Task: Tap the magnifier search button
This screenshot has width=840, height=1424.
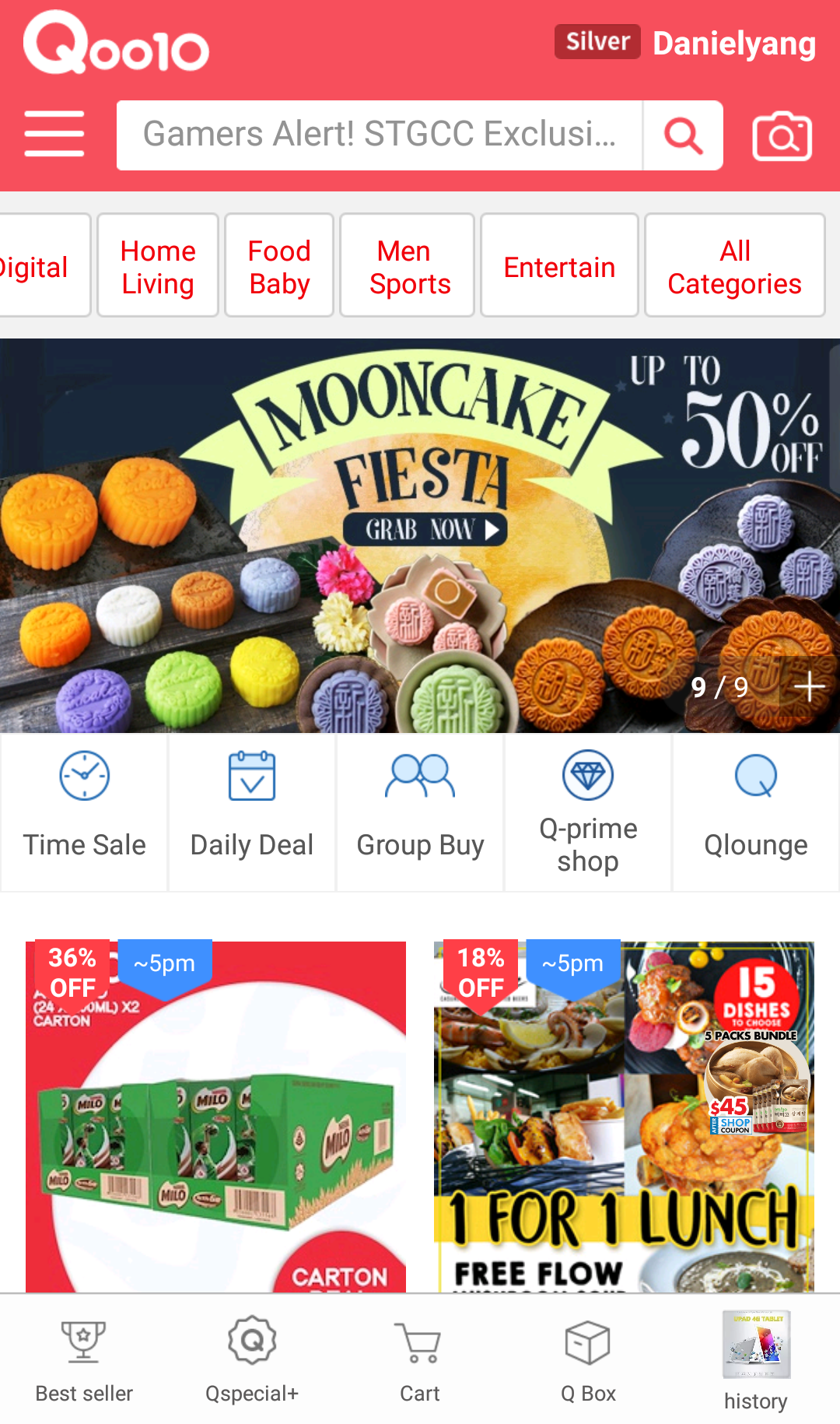Action: point(683,135)
